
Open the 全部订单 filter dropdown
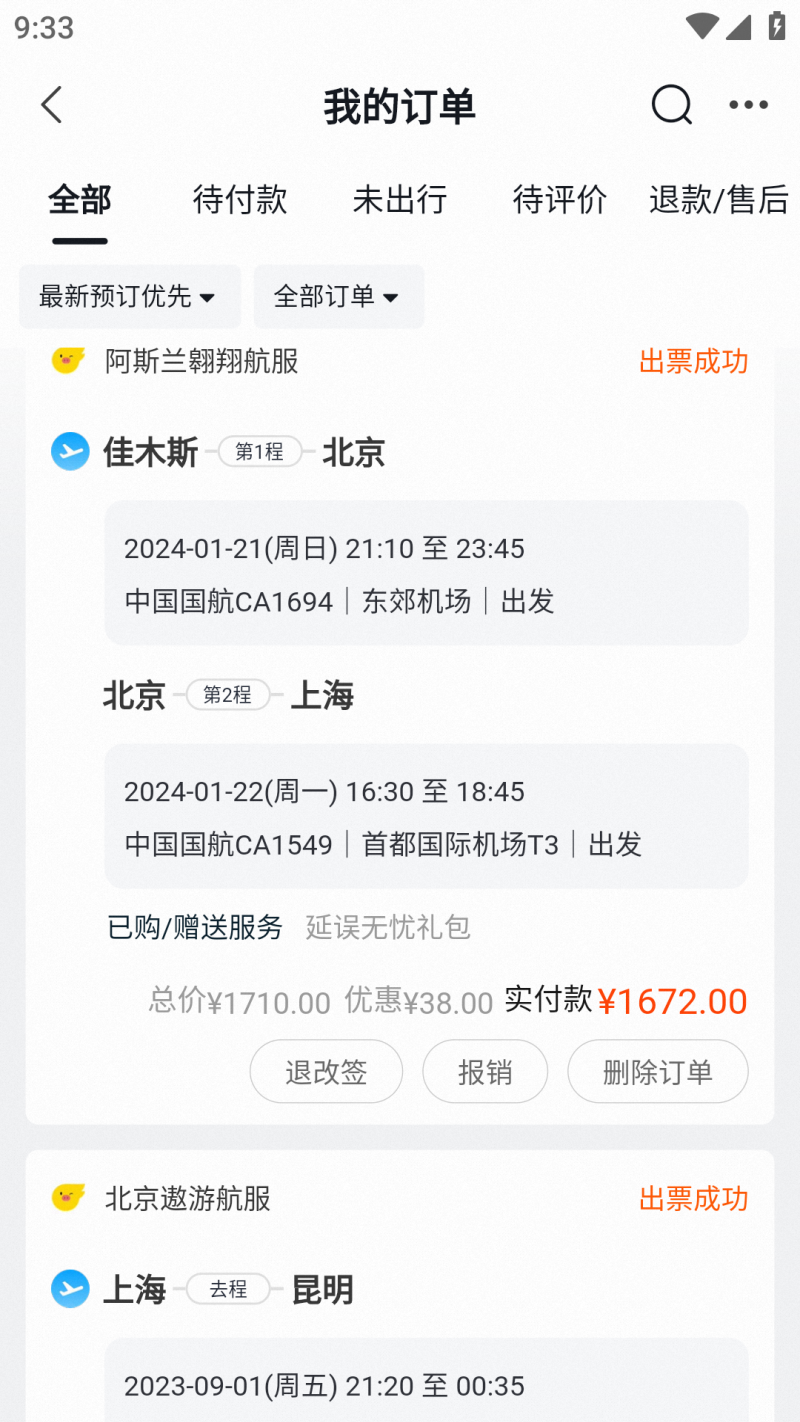click(338, 296)
